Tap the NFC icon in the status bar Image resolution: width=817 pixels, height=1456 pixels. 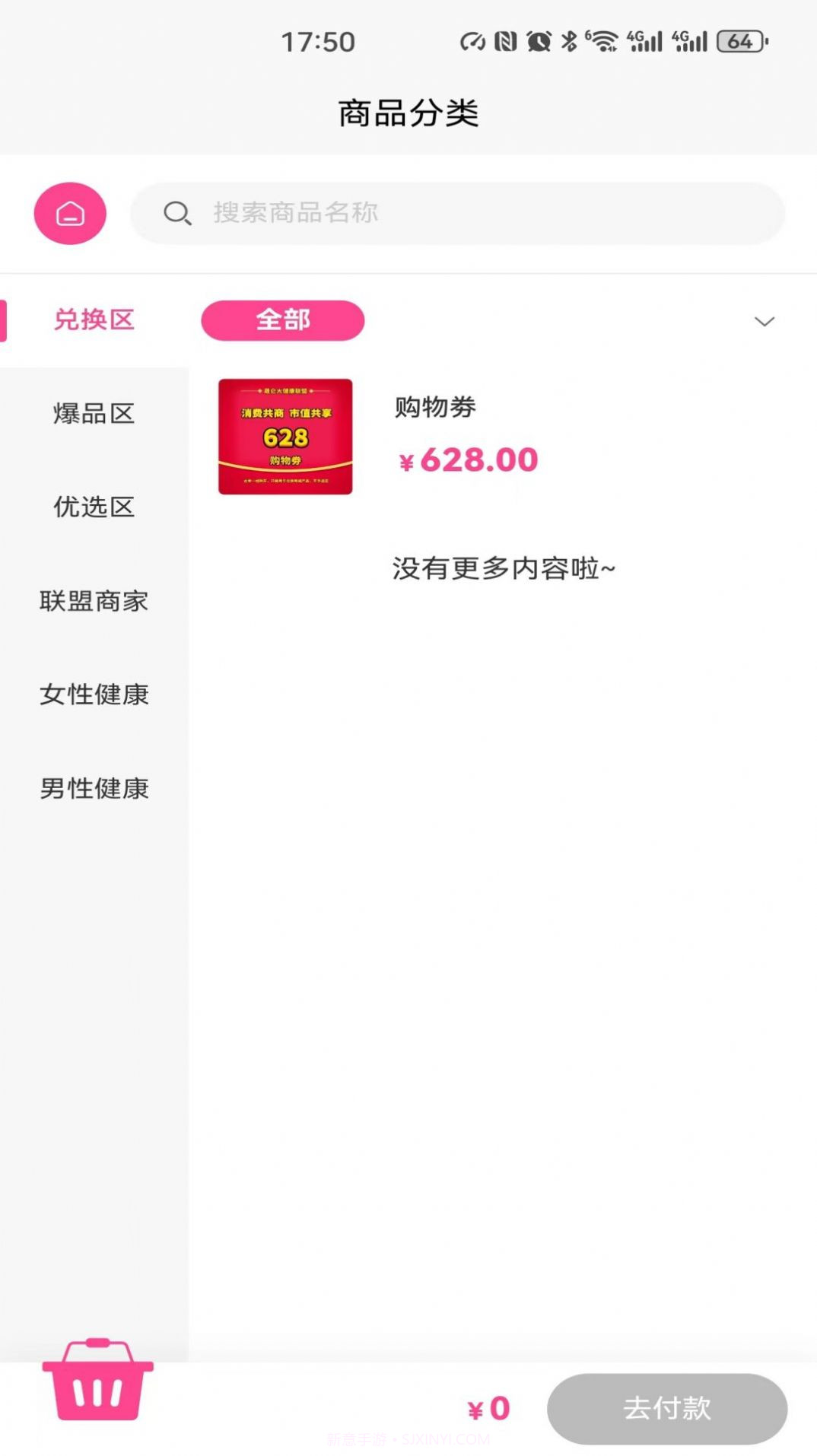coord(505,43)
